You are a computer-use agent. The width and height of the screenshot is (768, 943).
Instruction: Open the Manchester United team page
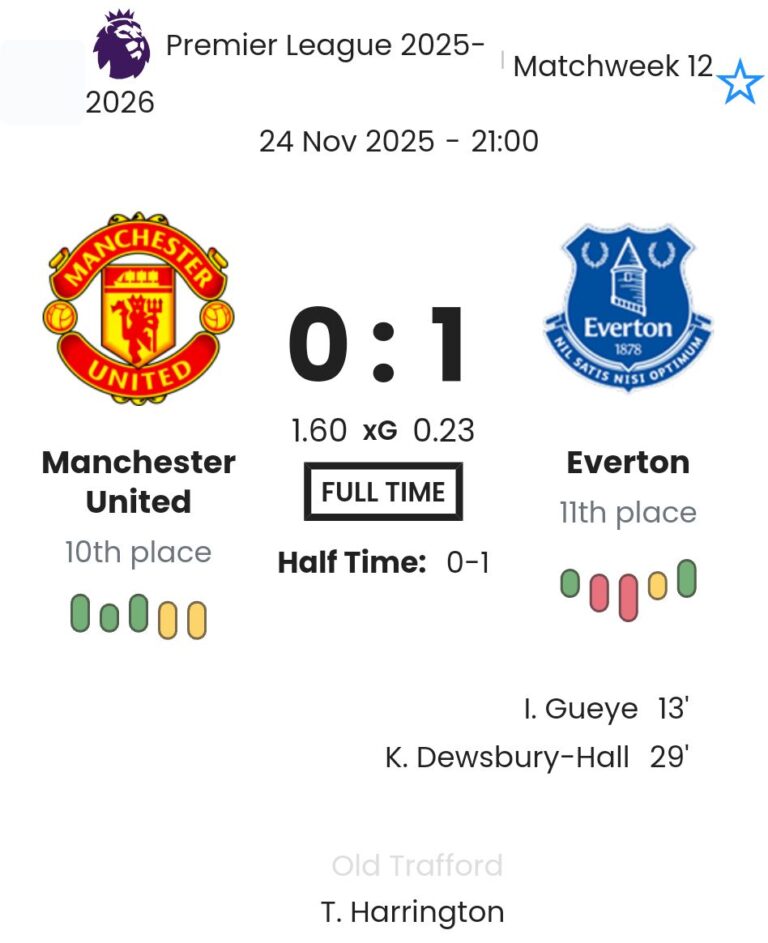click(138, 481)
